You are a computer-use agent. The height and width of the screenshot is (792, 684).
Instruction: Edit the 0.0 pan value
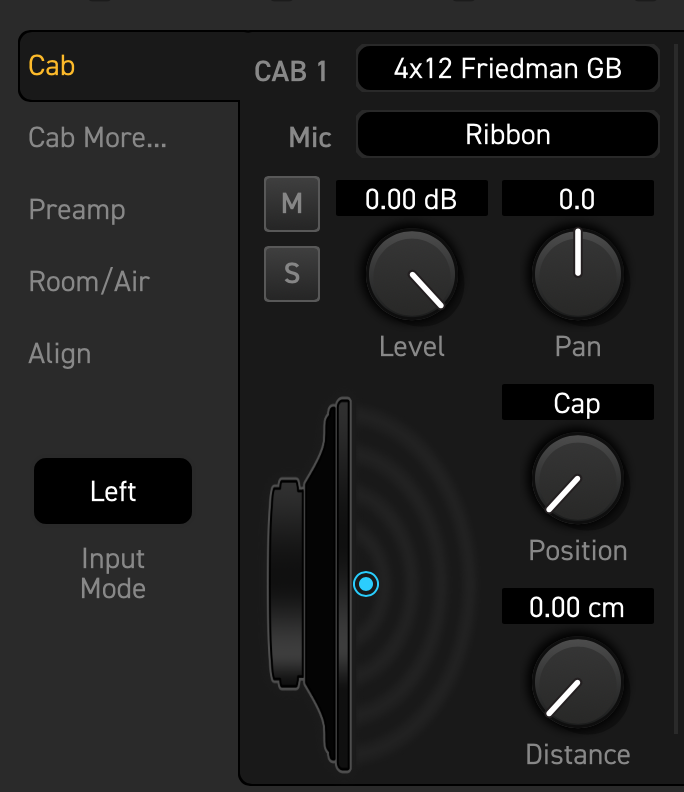pyautogui.click(x=578, y=199)
